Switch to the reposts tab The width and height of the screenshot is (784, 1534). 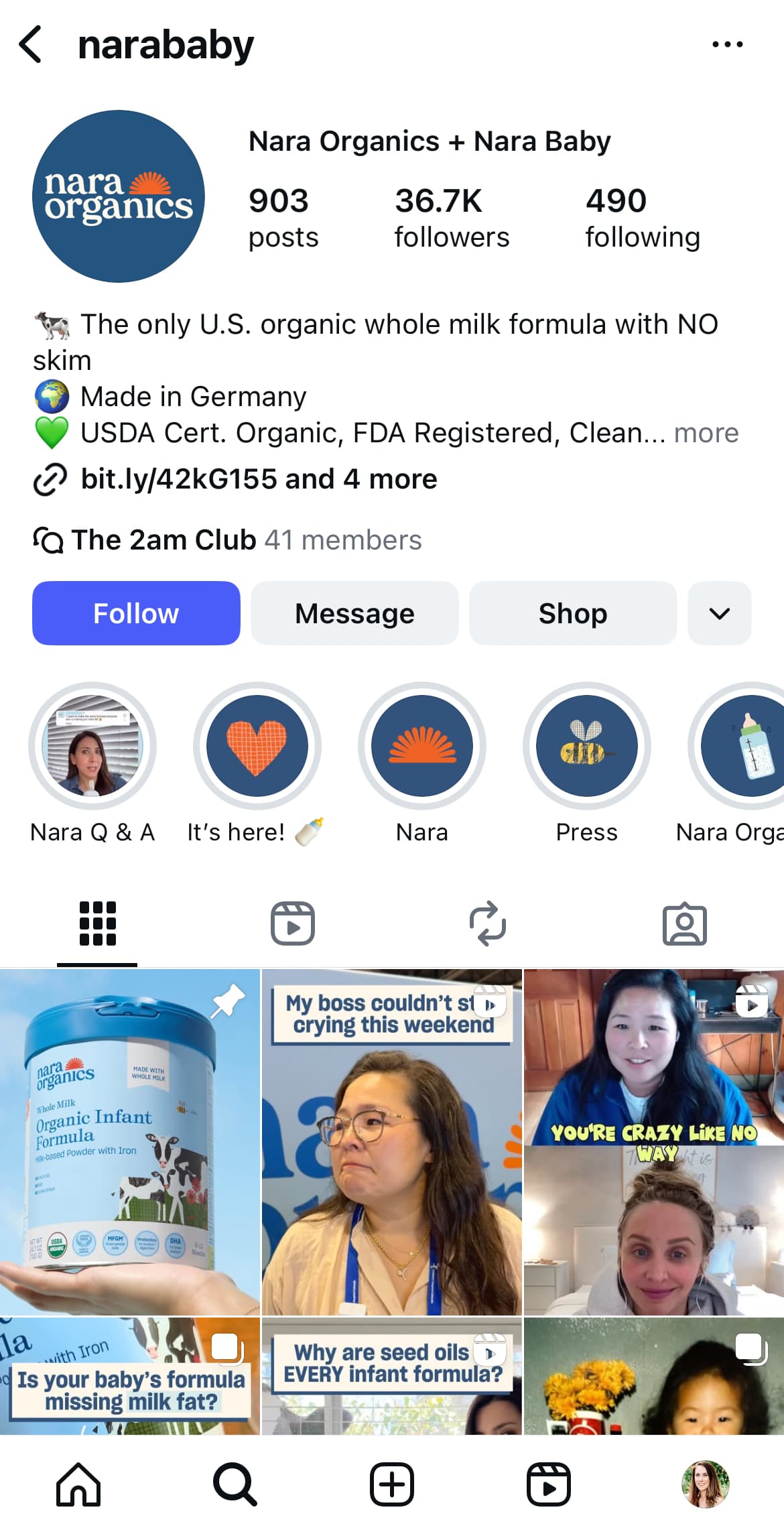click(x=488, y=923)
